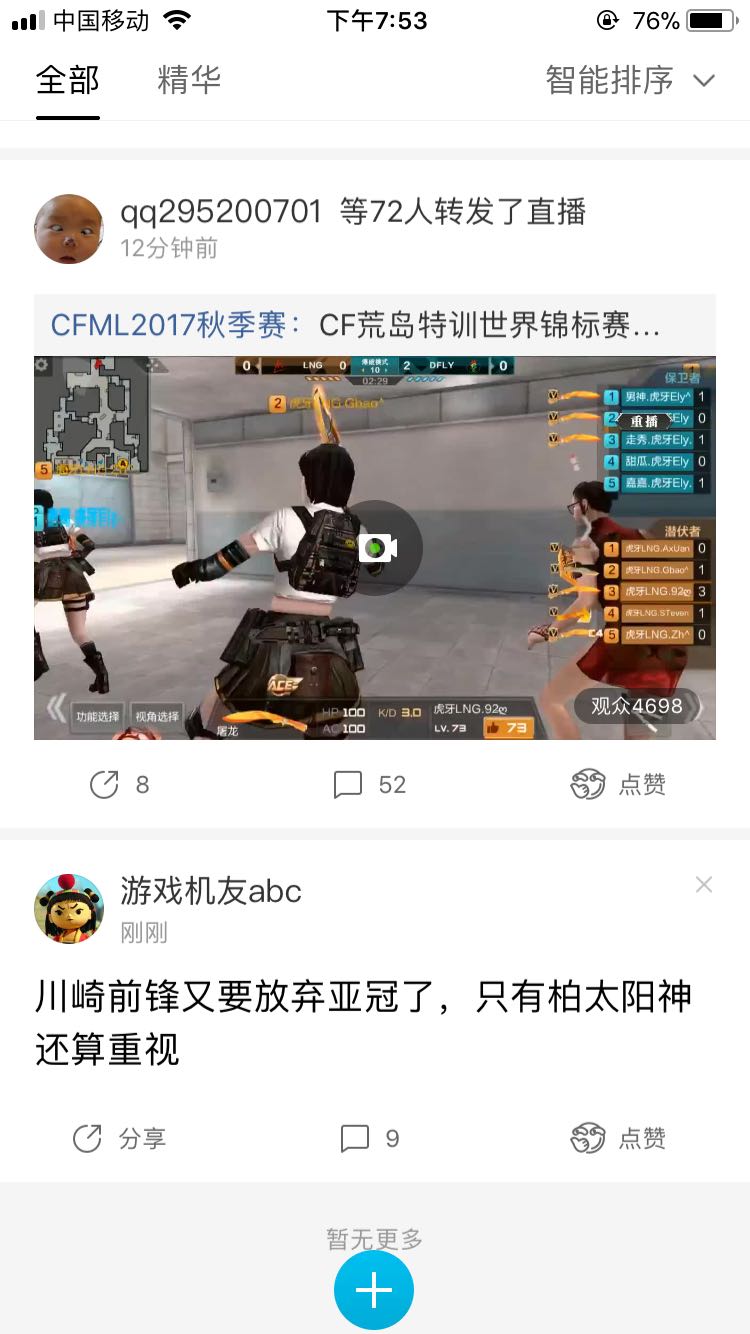View the 9 comments on 游戏机友abc's post

click(x=370, y=1138)
